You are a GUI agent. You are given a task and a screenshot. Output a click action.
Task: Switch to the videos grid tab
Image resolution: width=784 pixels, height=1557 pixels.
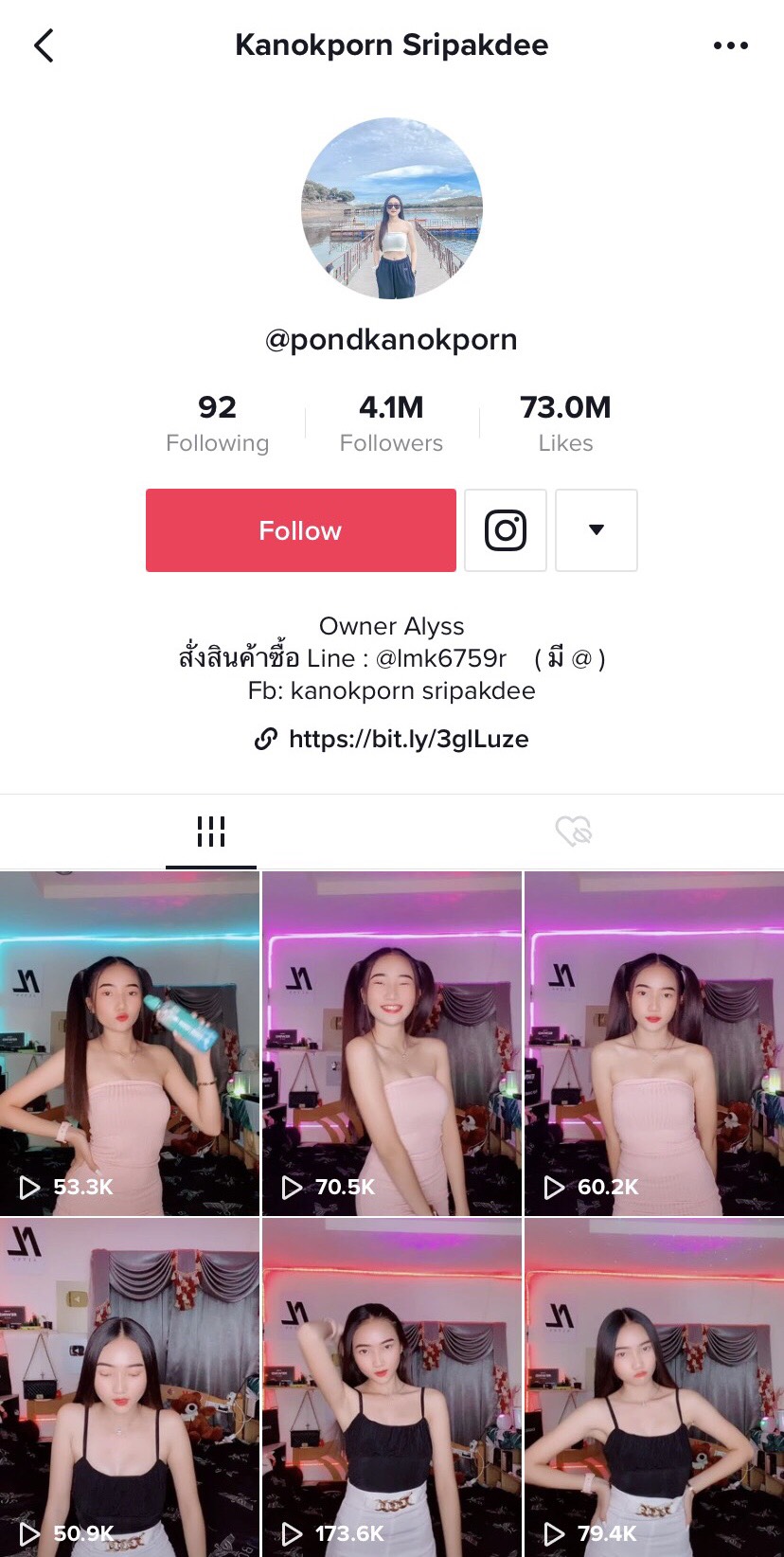click(210, 832)
